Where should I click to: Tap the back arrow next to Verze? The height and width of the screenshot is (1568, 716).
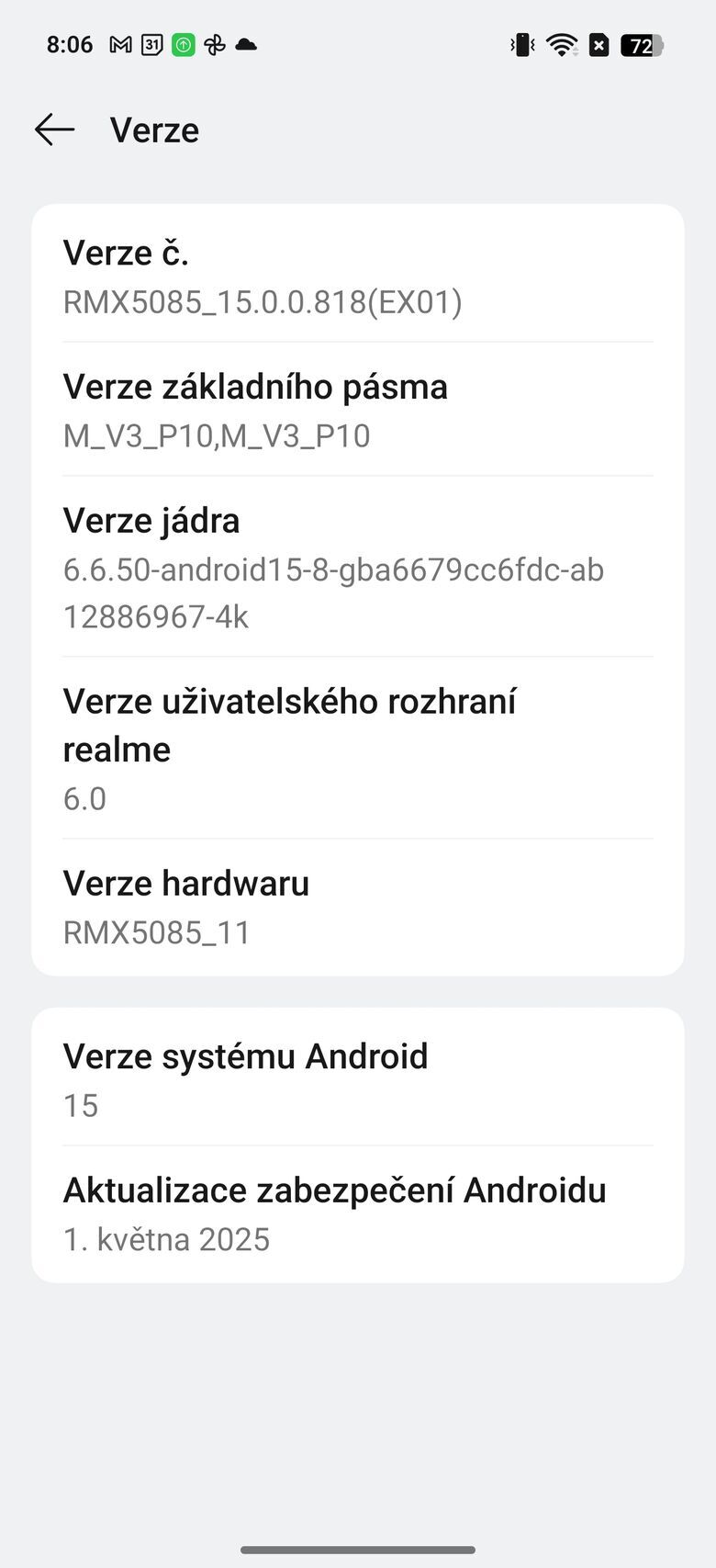[x=54, y=129]
